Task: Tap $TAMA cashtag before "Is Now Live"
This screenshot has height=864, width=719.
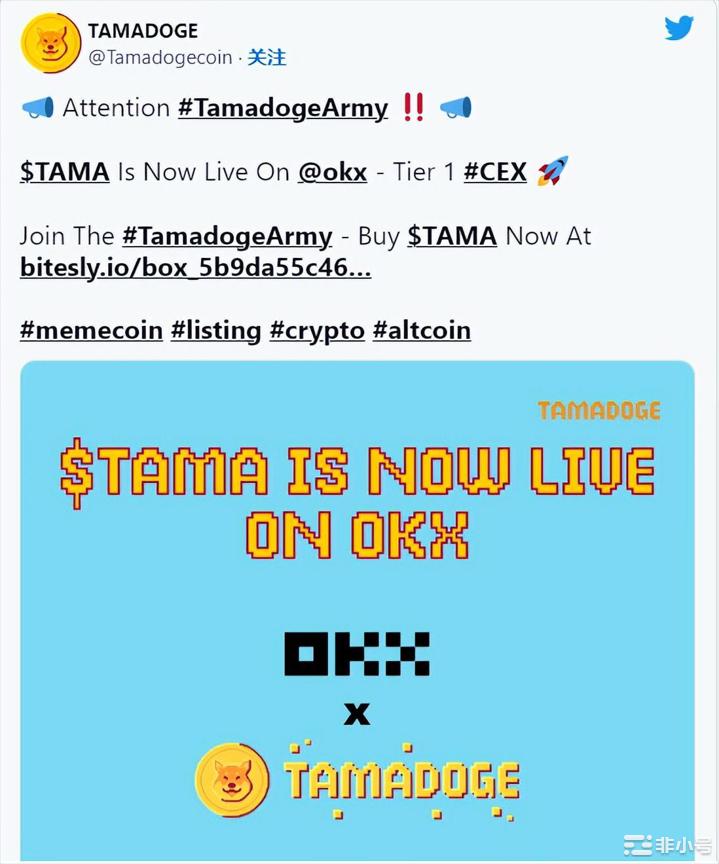Action: pos(64,172)
